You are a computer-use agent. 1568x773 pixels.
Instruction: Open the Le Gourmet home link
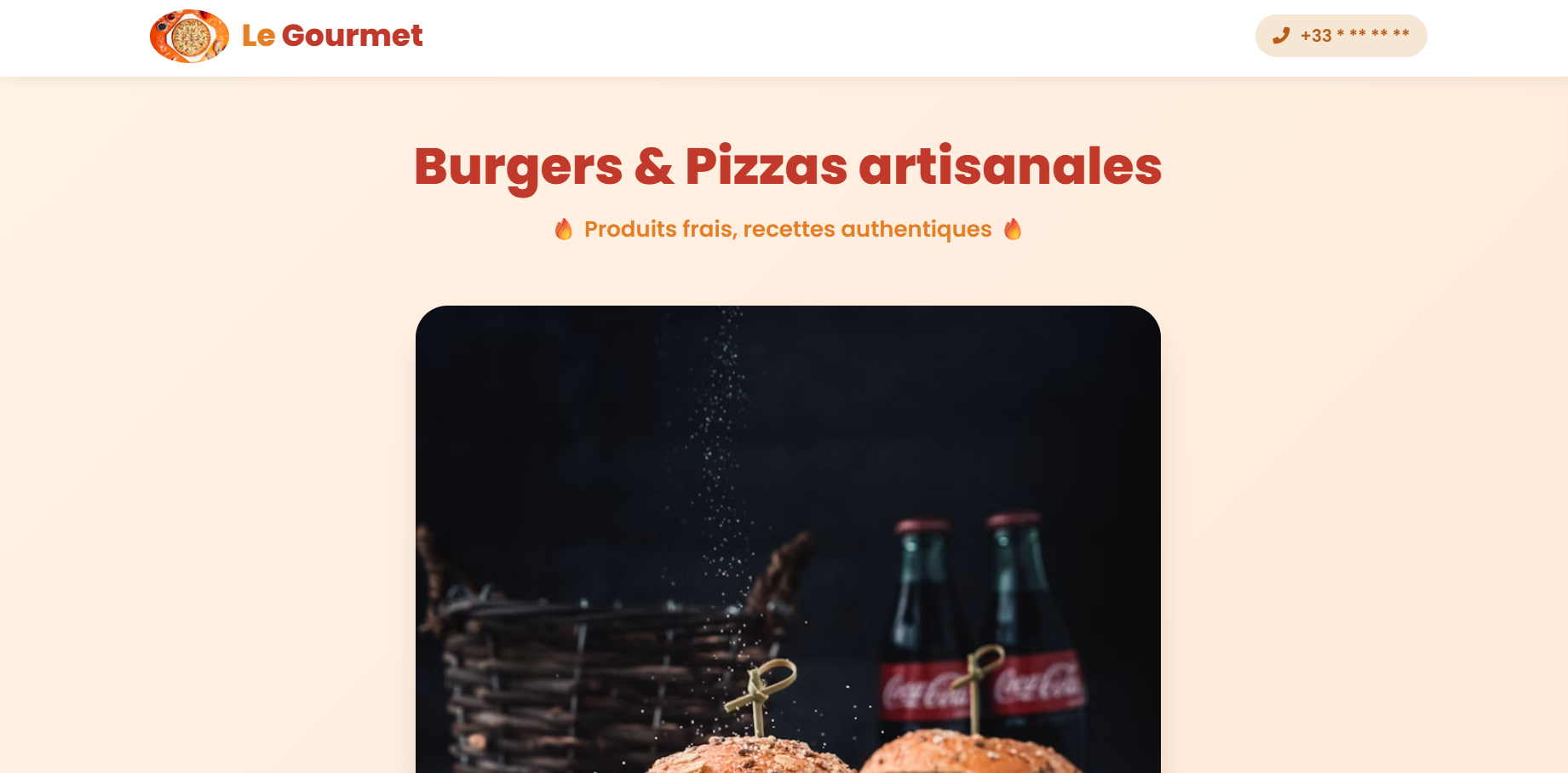click(286, 36)
